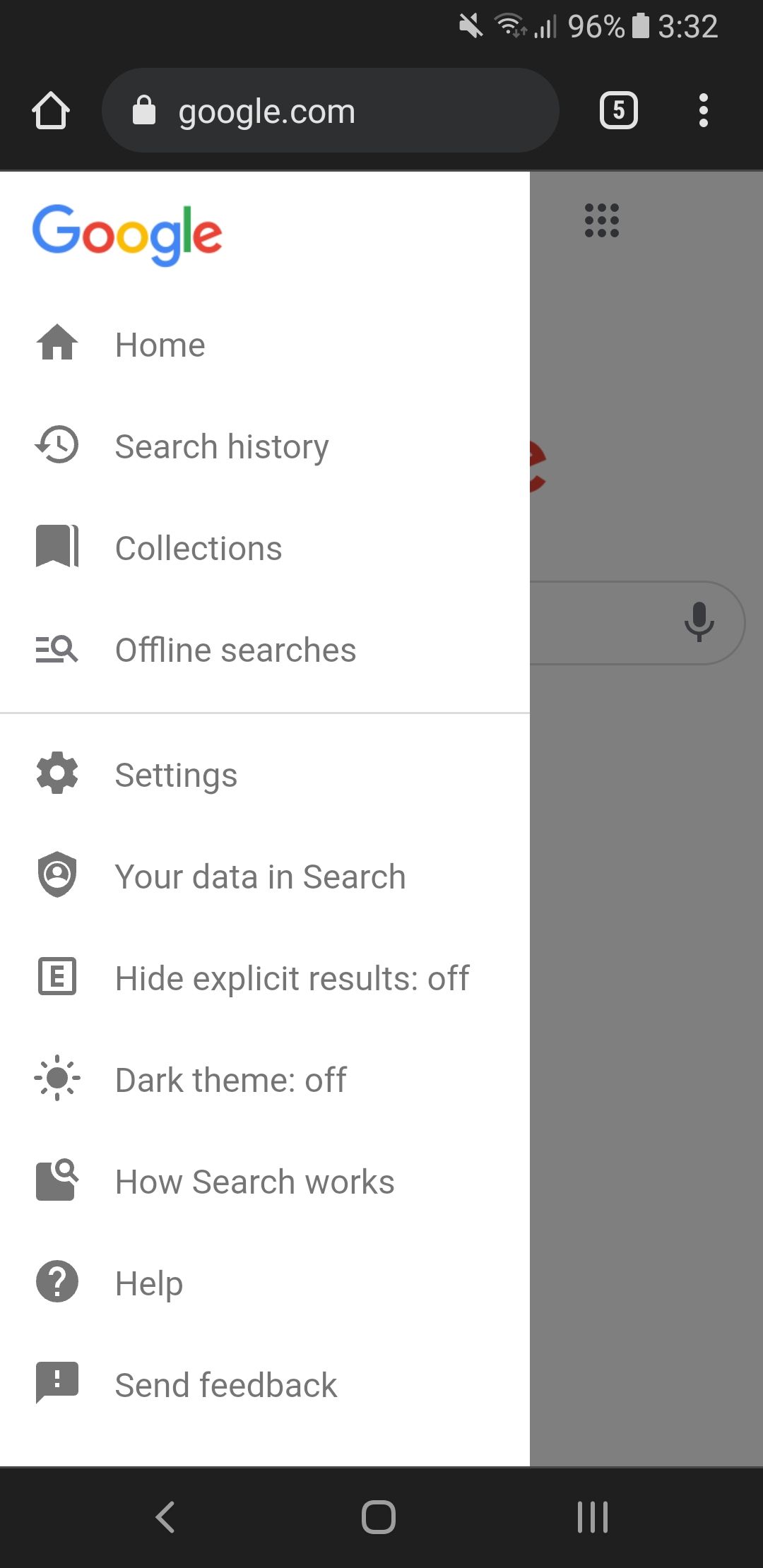
Task: Open Search history via the clock icon
Action: pos(57,446)
